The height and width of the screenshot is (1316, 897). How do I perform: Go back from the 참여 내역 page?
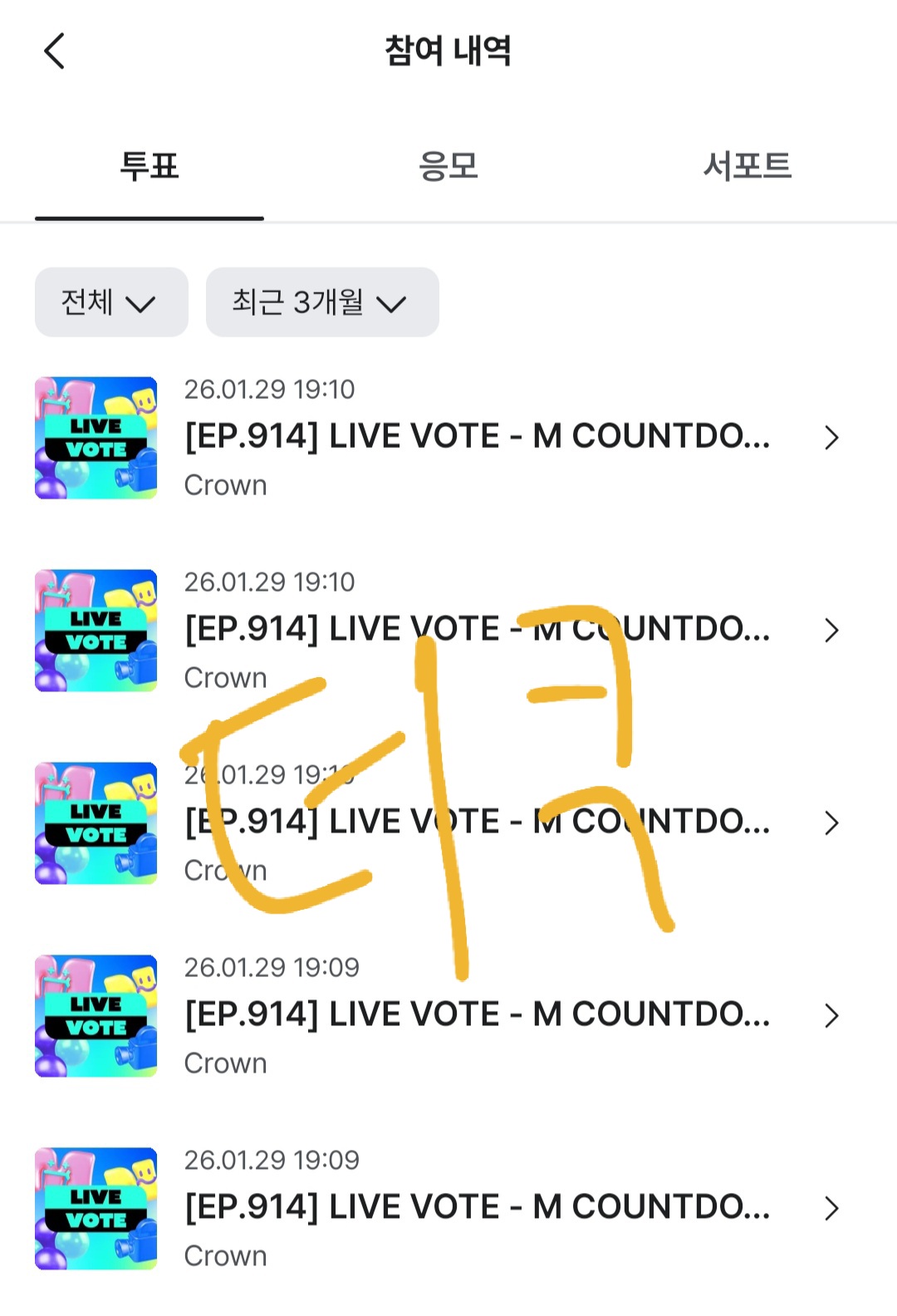(55, 52)
